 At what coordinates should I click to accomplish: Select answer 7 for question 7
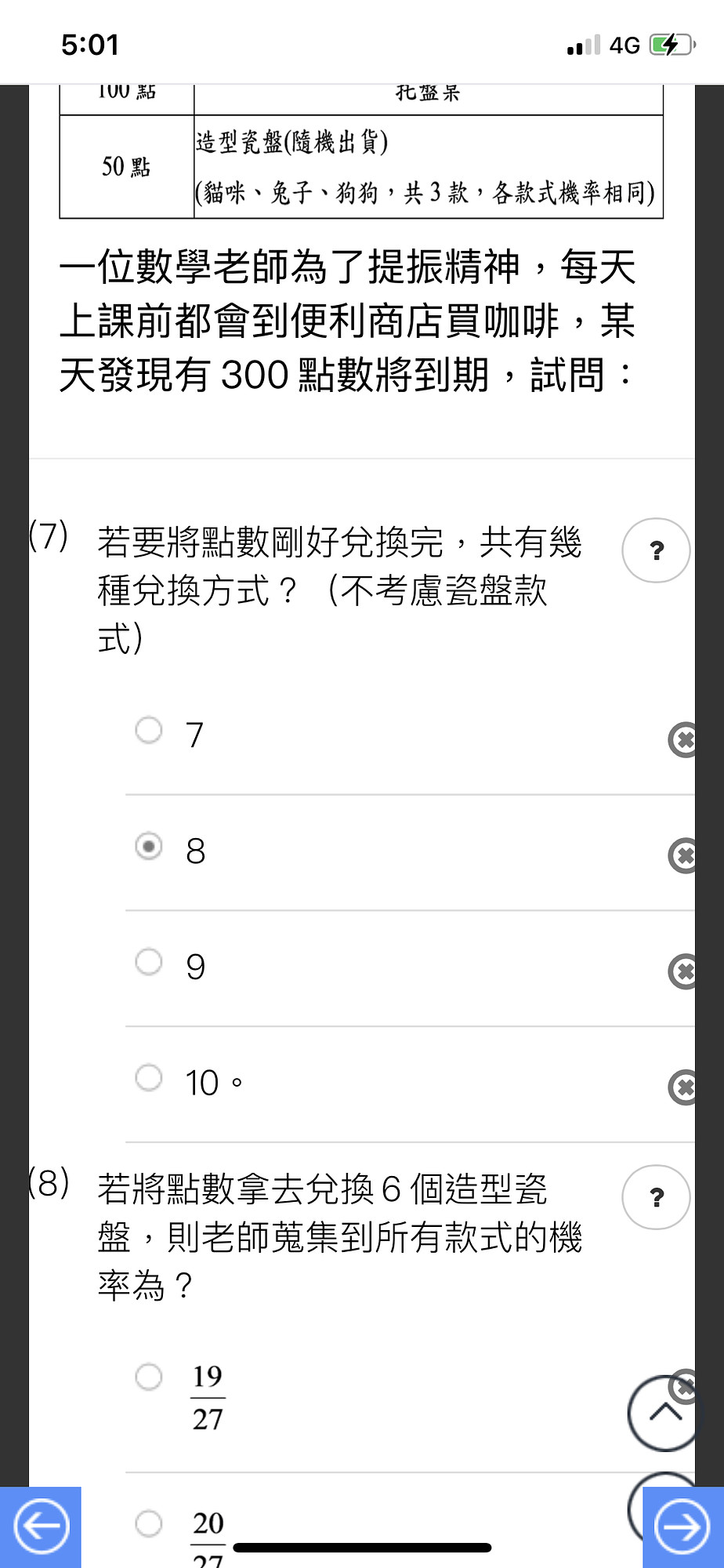click(149, 730)
